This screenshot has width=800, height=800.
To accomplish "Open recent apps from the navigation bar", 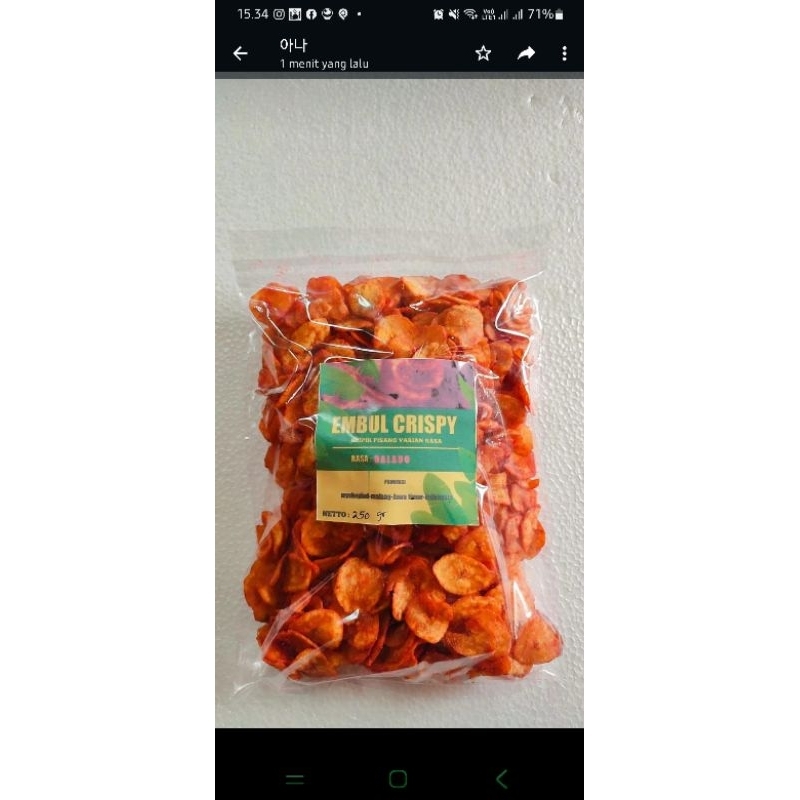I will click(x=295, y=779).
